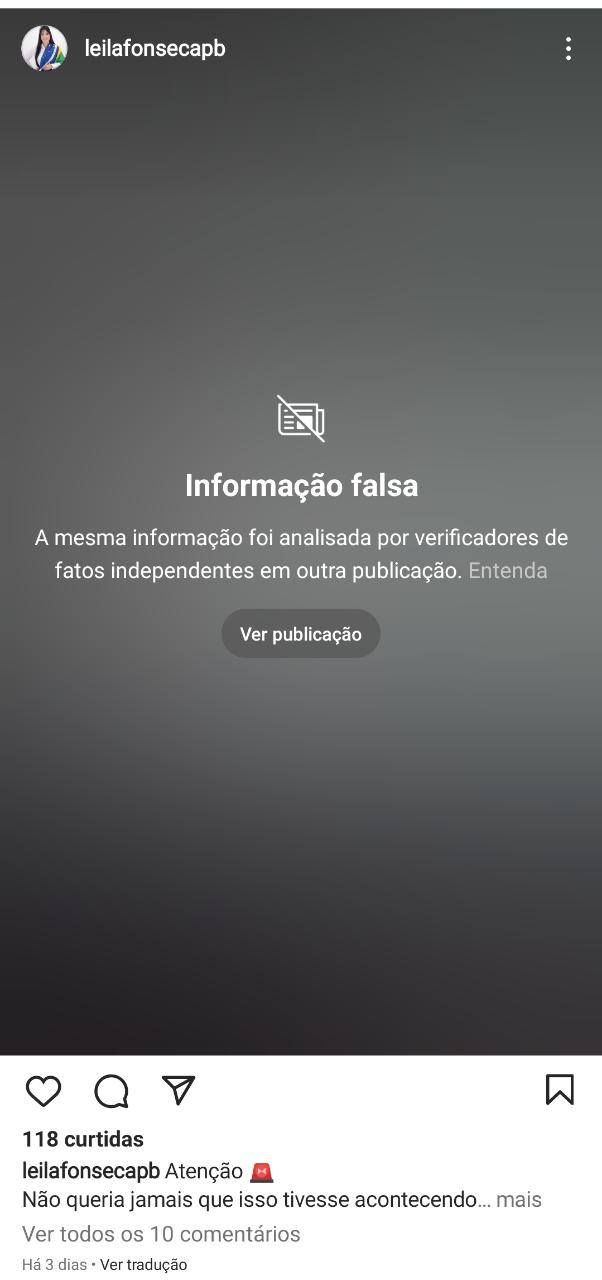View the 118 curtidas list
The image size is (602, 1280).
[83, 1139]
